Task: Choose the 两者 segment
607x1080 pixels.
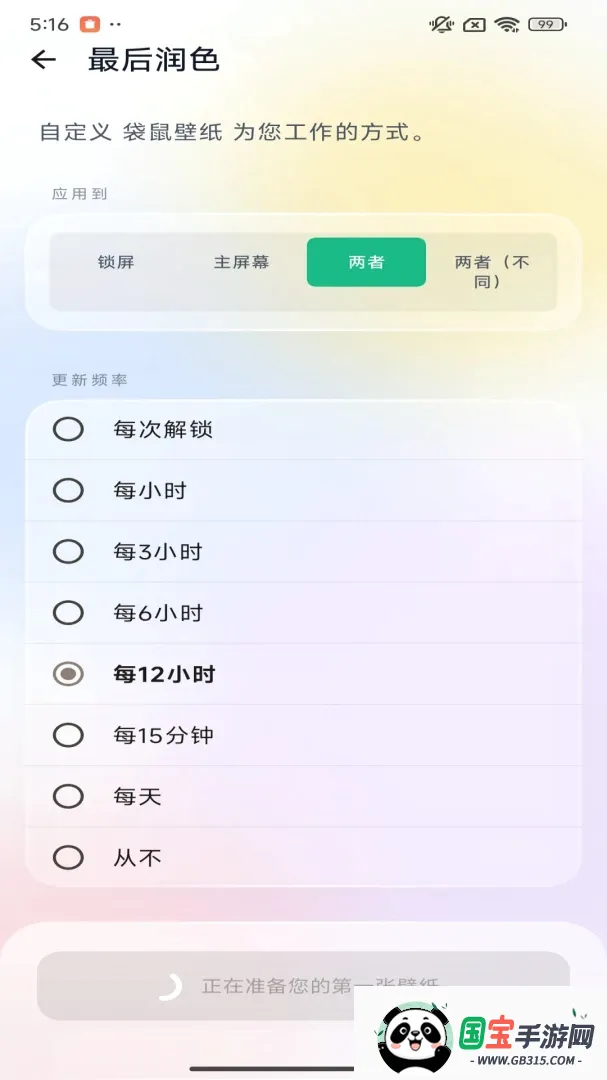Action: tap(367, 262)
